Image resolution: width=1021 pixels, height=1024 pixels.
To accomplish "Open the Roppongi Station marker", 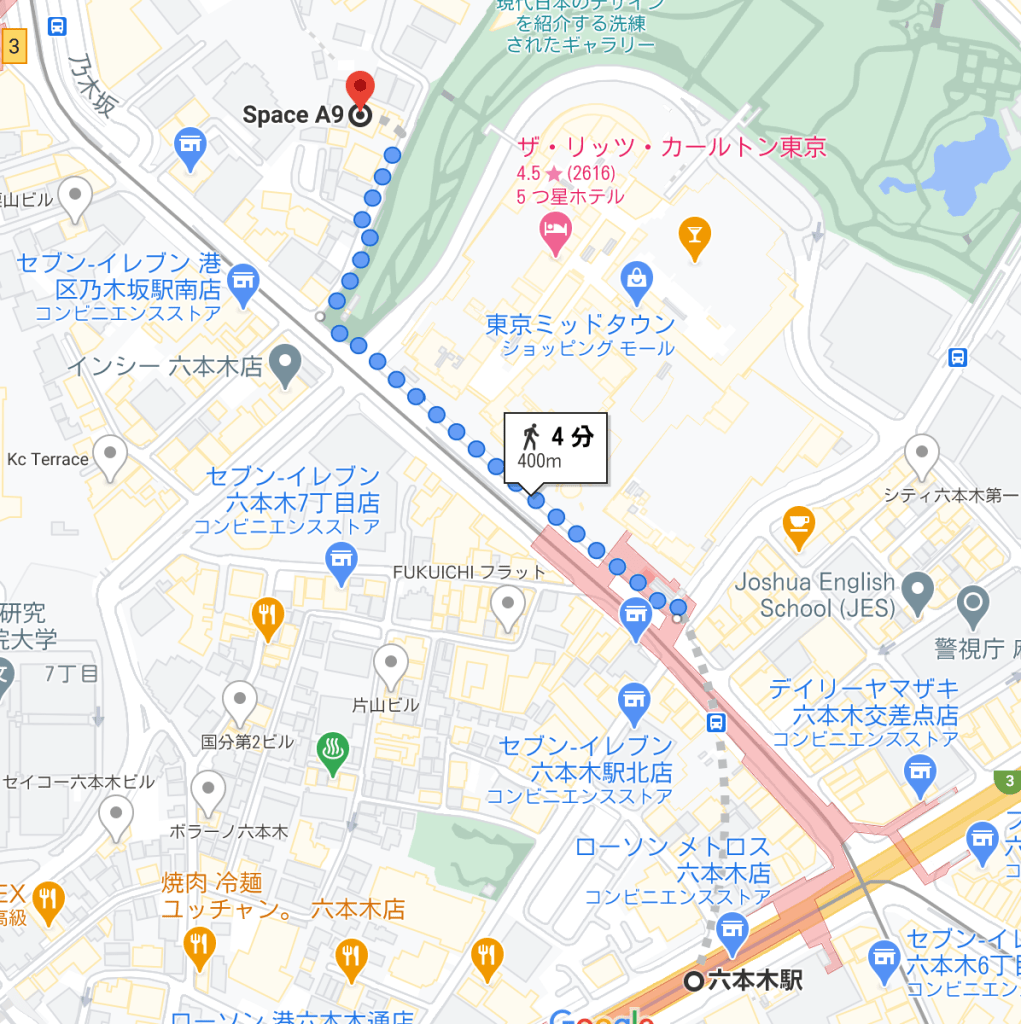I will (693, 981).
